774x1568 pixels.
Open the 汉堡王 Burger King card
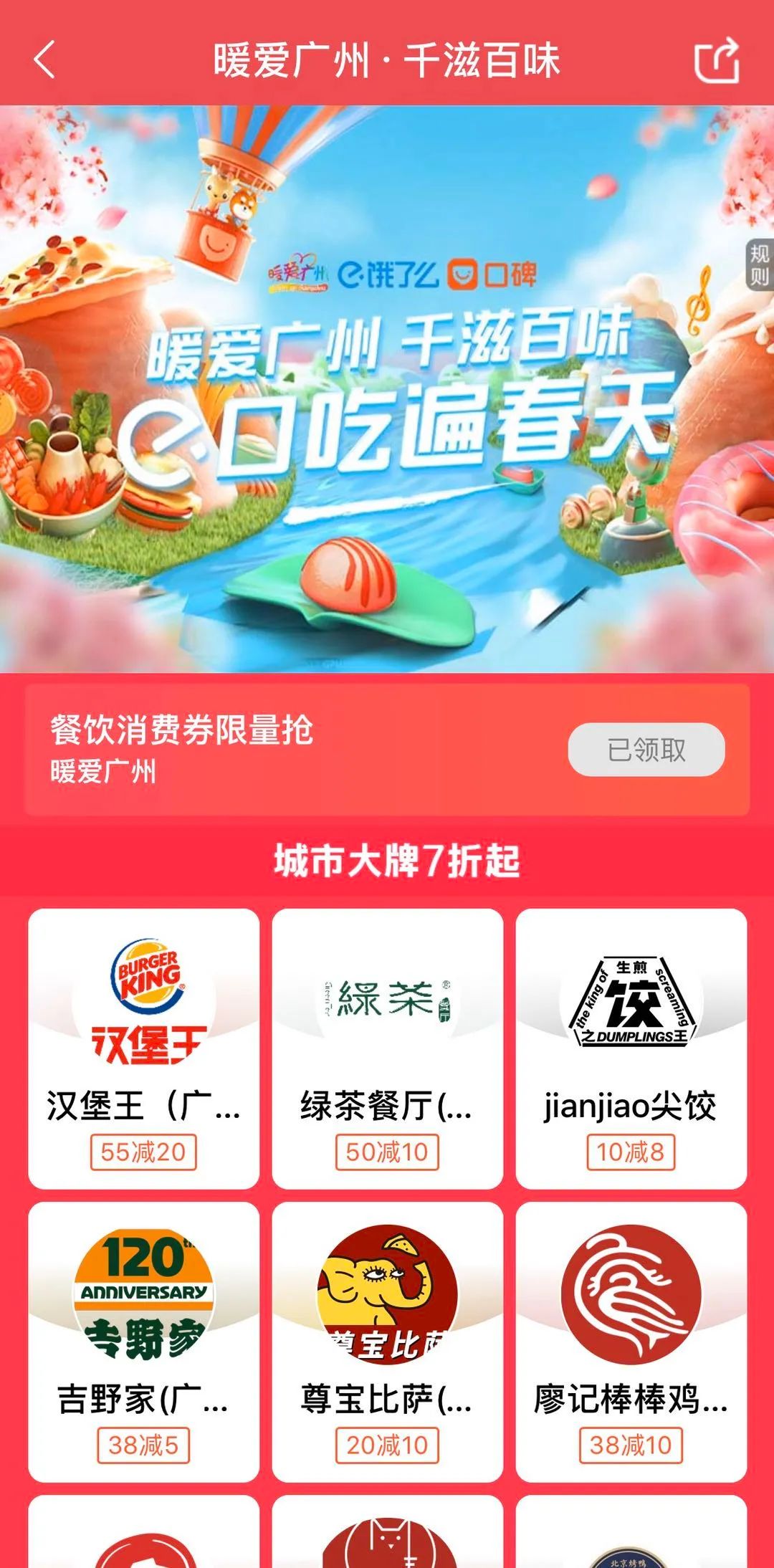(143, 1048)
